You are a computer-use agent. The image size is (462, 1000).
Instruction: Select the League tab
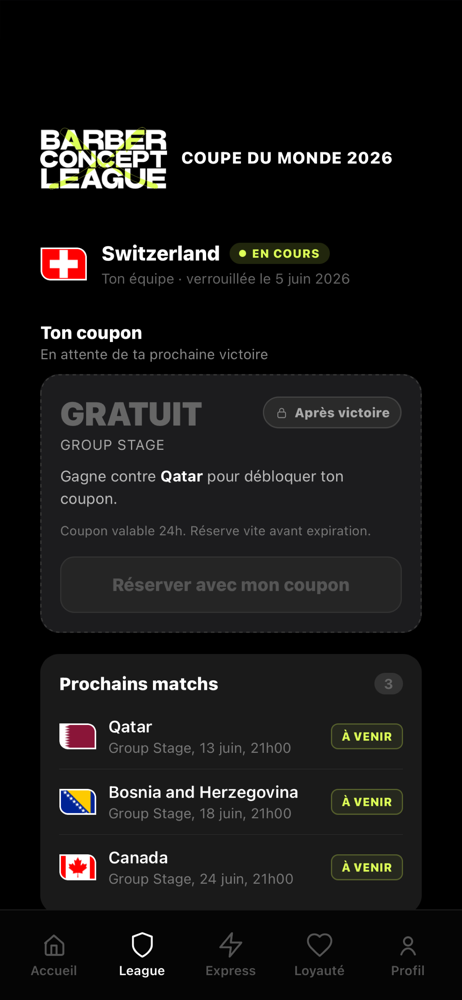tap(142, 955)
